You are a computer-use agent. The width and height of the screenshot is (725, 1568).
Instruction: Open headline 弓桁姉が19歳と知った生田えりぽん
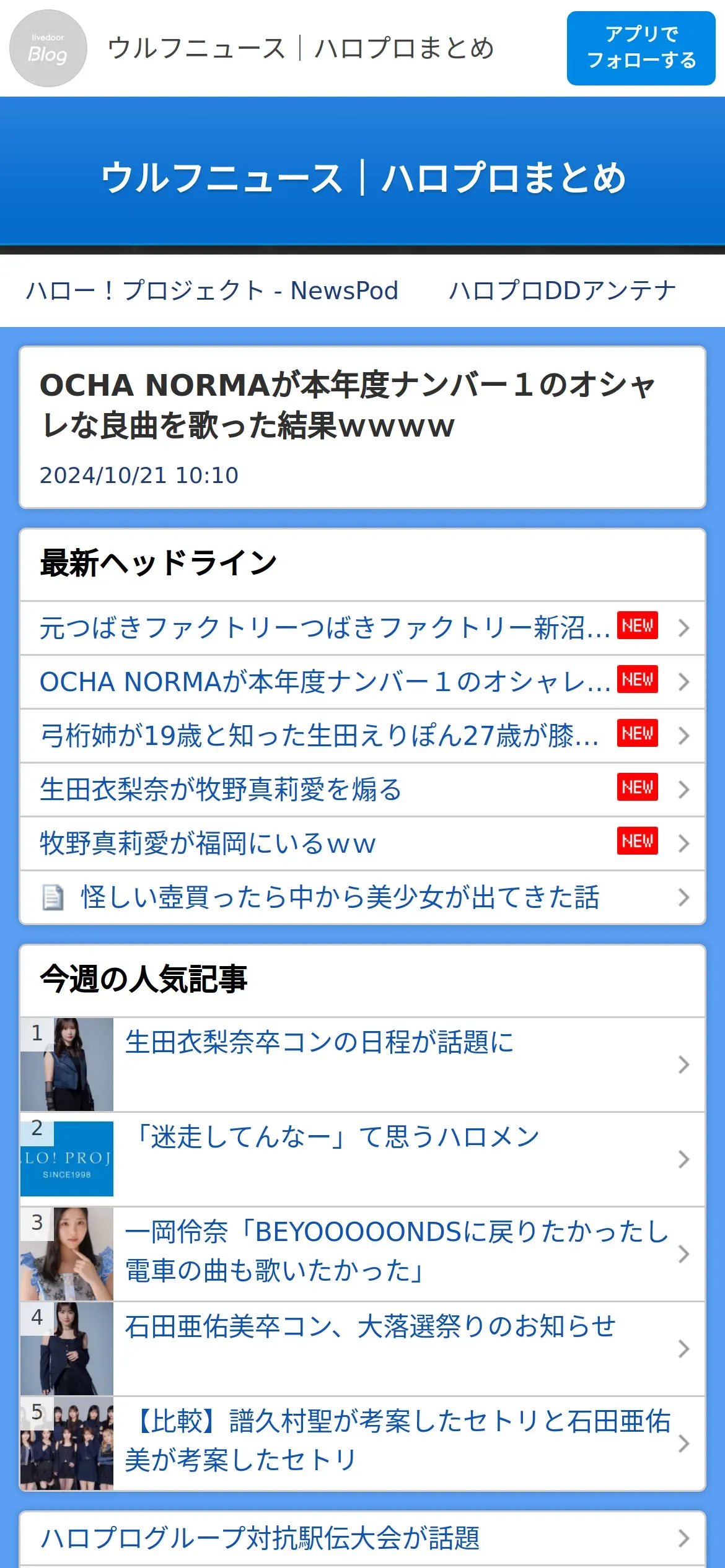(319, 736)
